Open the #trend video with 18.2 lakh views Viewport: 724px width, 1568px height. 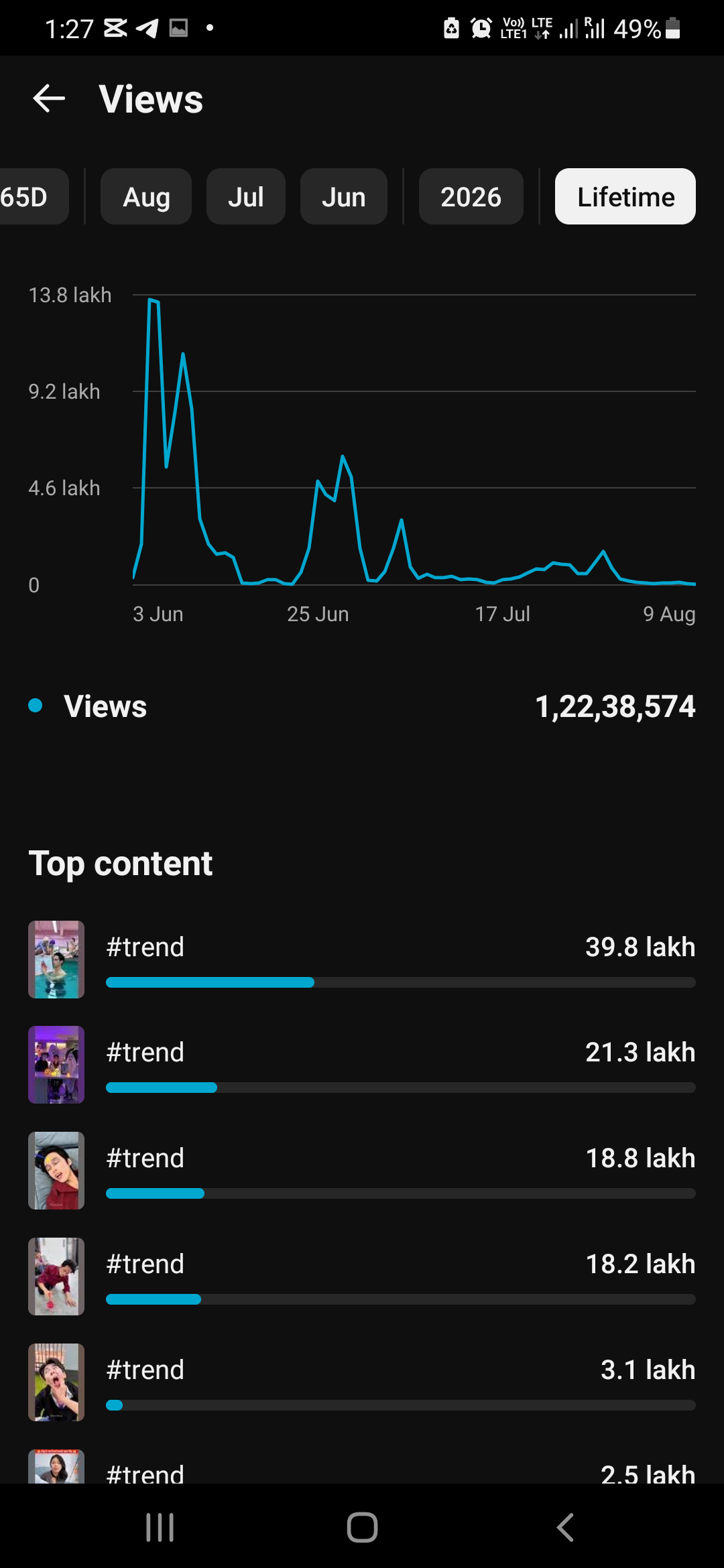[362, 1277]
